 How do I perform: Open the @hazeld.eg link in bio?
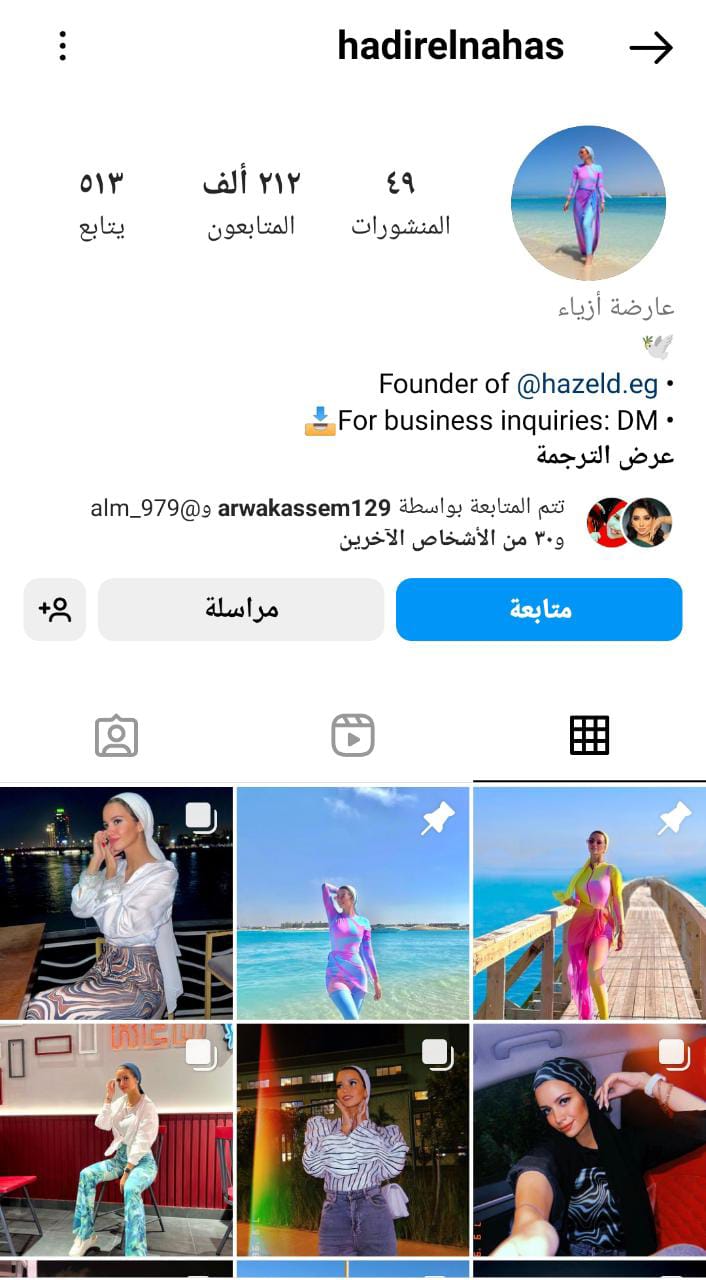[587, 384]
